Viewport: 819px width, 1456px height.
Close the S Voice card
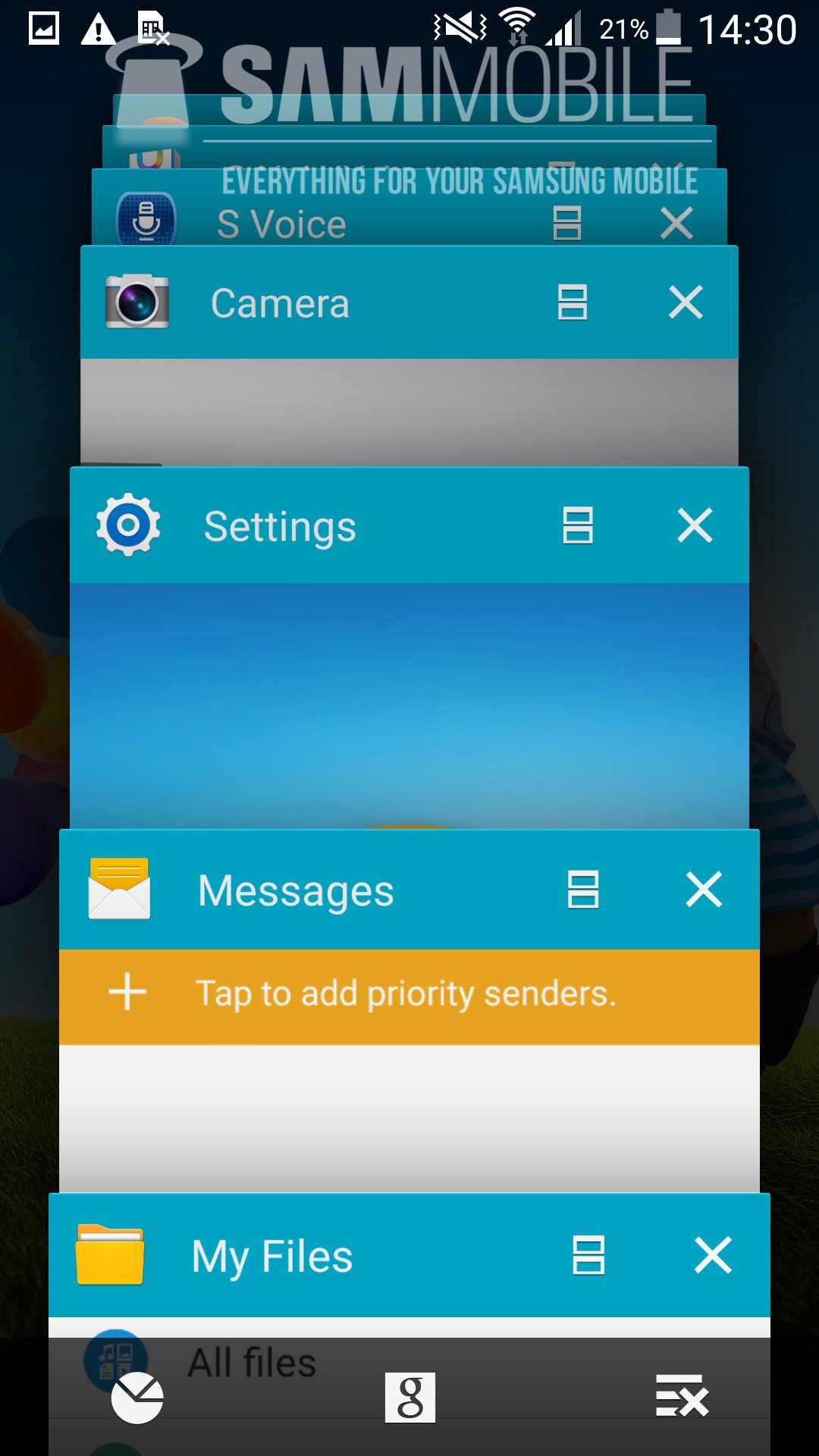676,224
